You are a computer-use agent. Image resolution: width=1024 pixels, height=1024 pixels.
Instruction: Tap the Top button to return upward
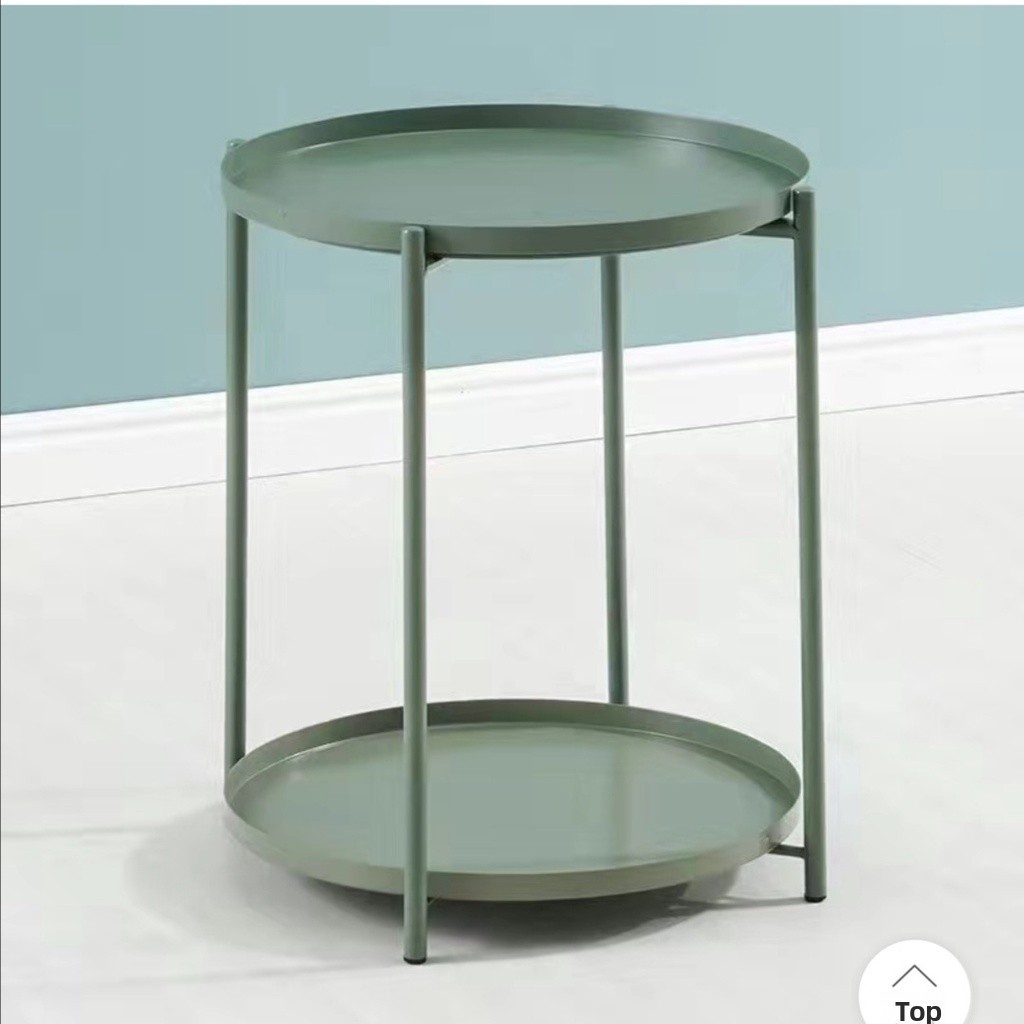pyautogui.click(x=914, y=990)
